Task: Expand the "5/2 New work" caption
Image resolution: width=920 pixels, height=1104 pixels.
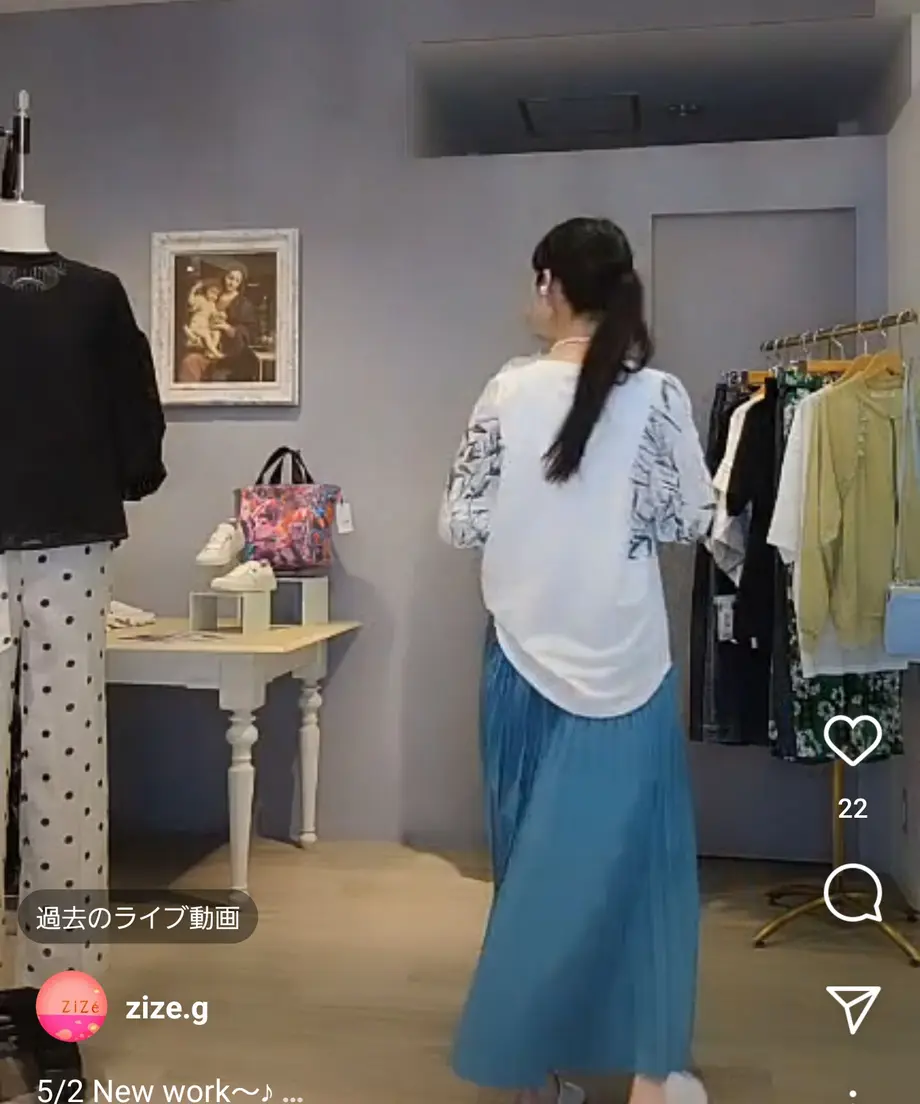Action: (x=170, y=1089)
